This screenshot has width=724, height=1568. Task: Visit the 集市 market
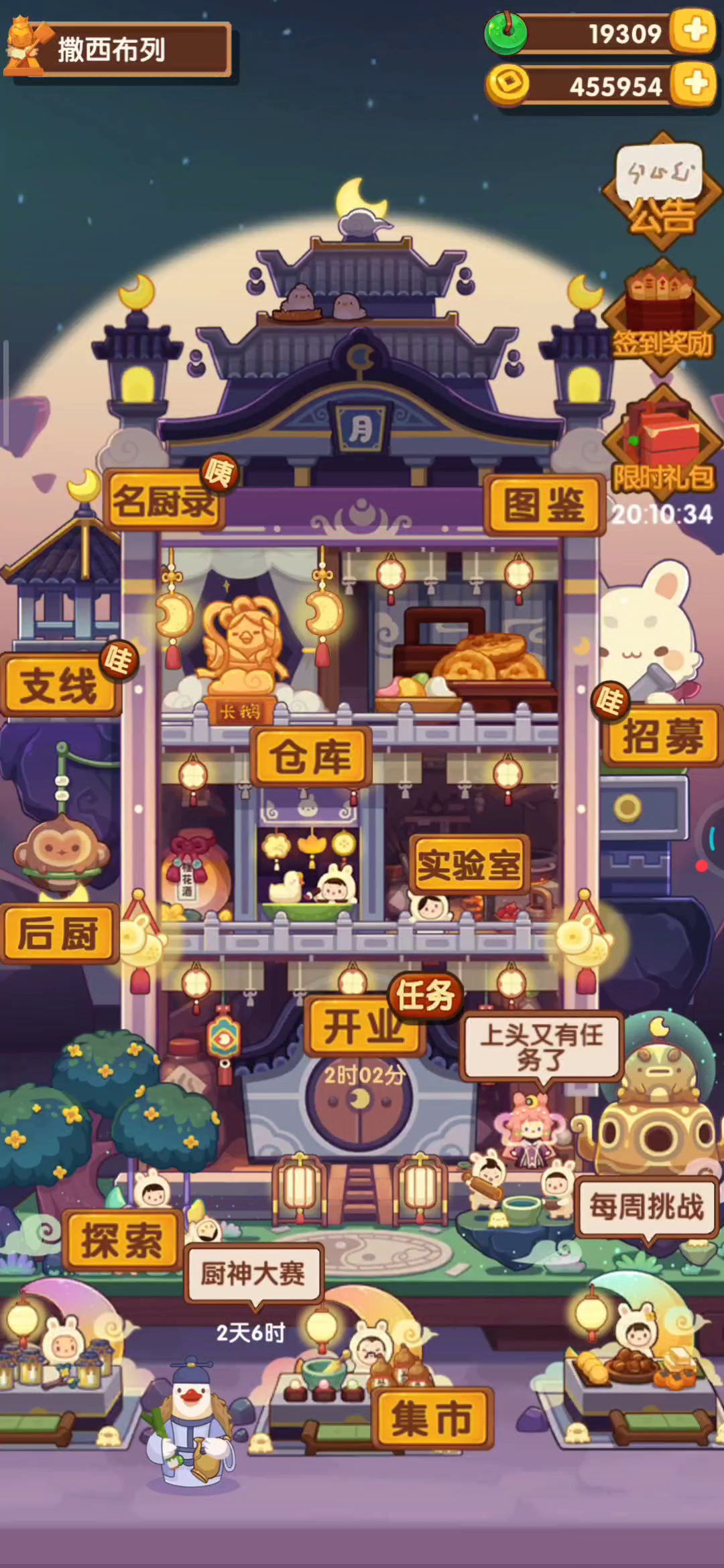pyautogui.click(x=432, y=1418)
